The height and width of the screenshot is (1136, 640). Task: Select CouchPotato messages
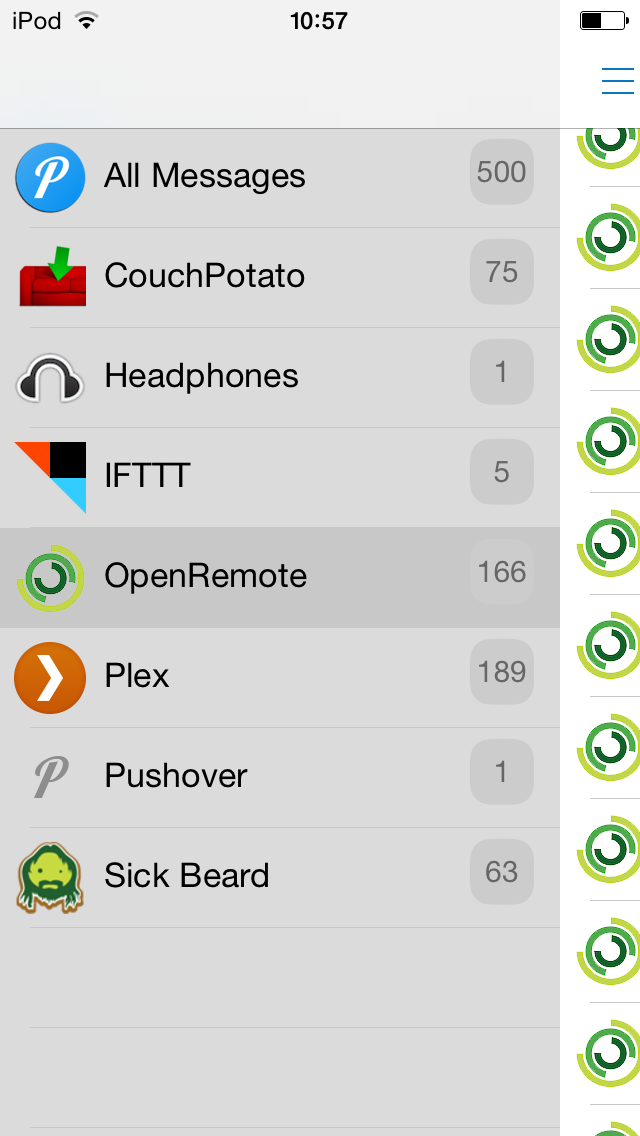(280, 277)
